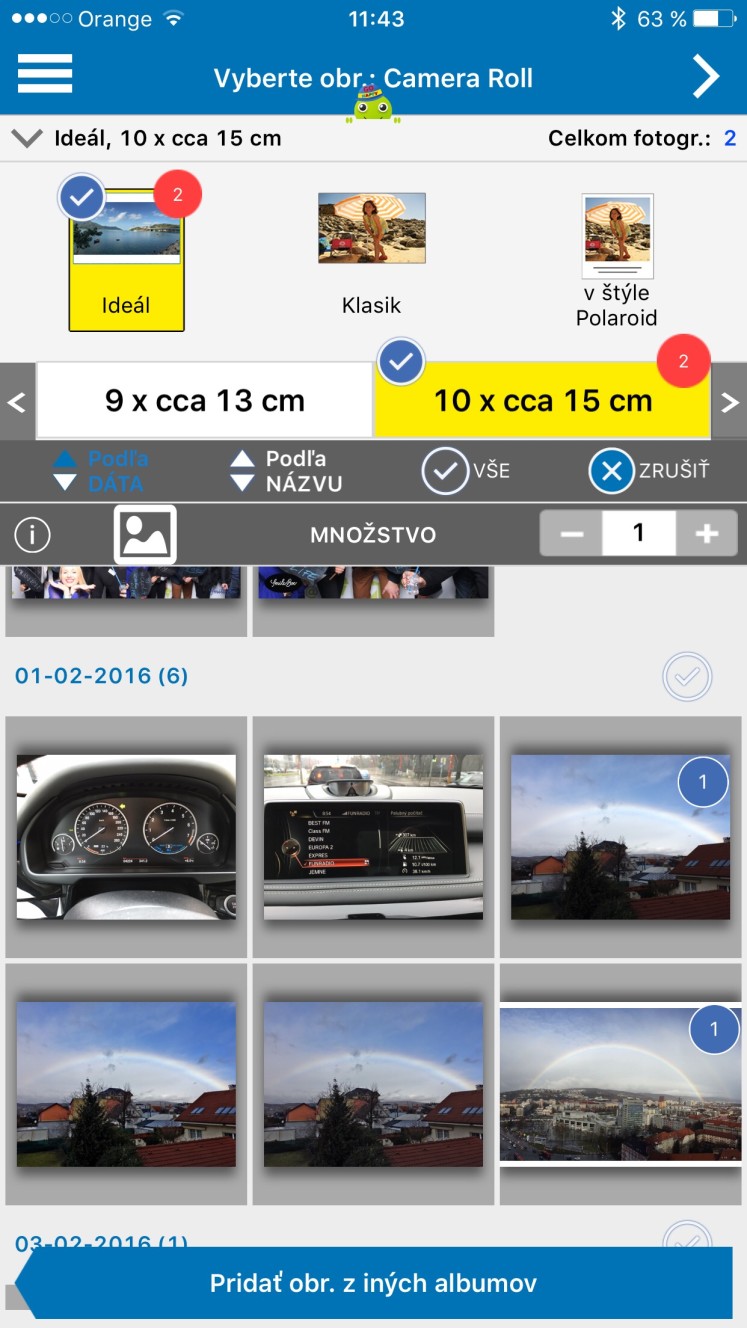This screenshot has height=1328, width=747.
Task: Tap ZRUŠIŤ to cancel selection
Action: 650,471
